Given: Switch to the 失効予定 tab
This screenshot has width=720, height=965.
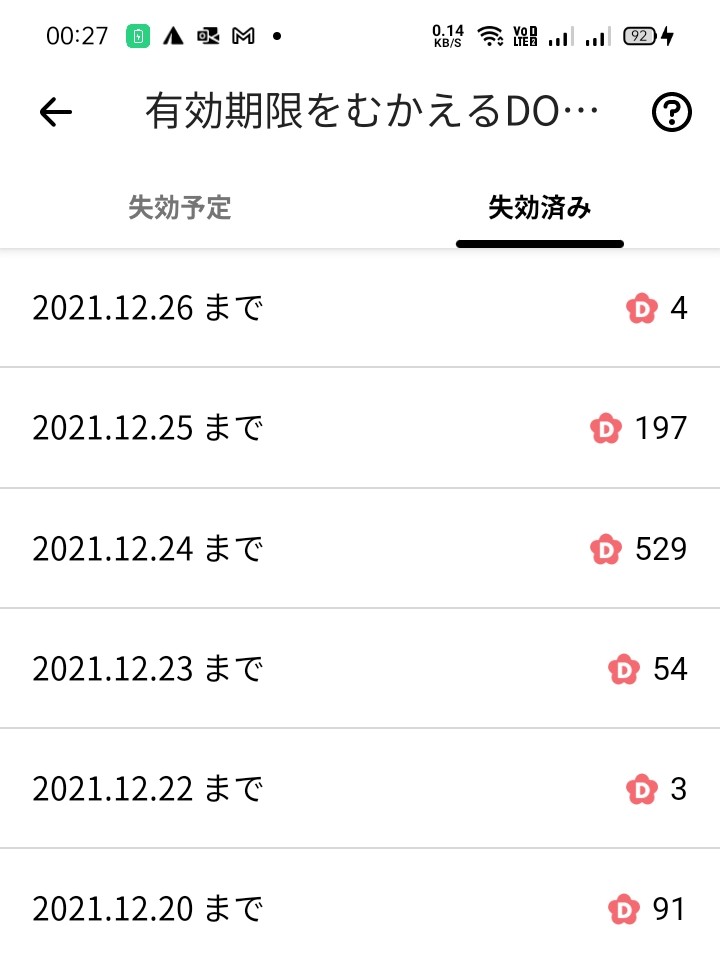Looking at the screenshot, I should pyautogui.click(x=180, y=208).
